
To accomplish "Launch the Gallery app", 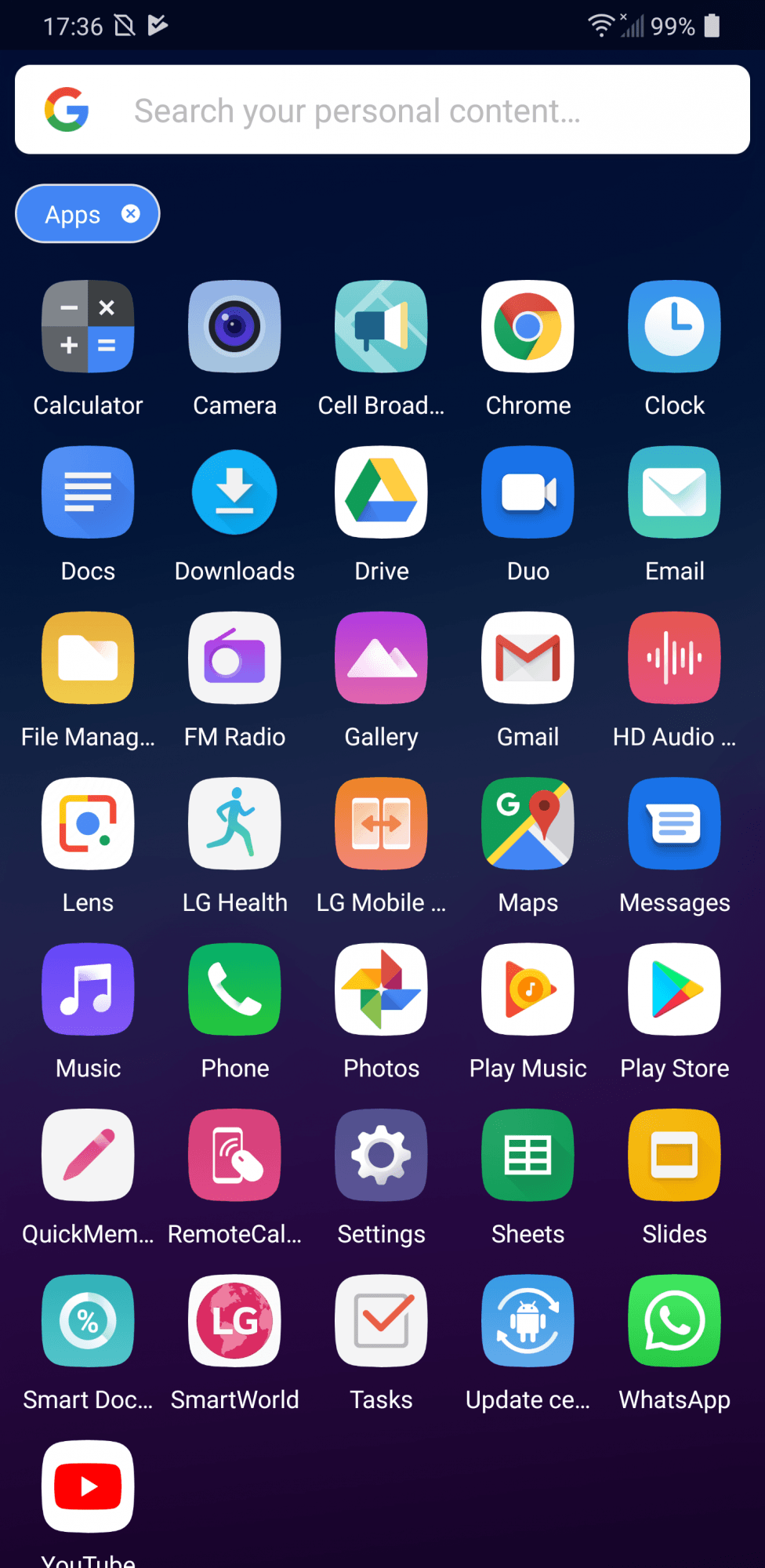I will pos(381,658).
